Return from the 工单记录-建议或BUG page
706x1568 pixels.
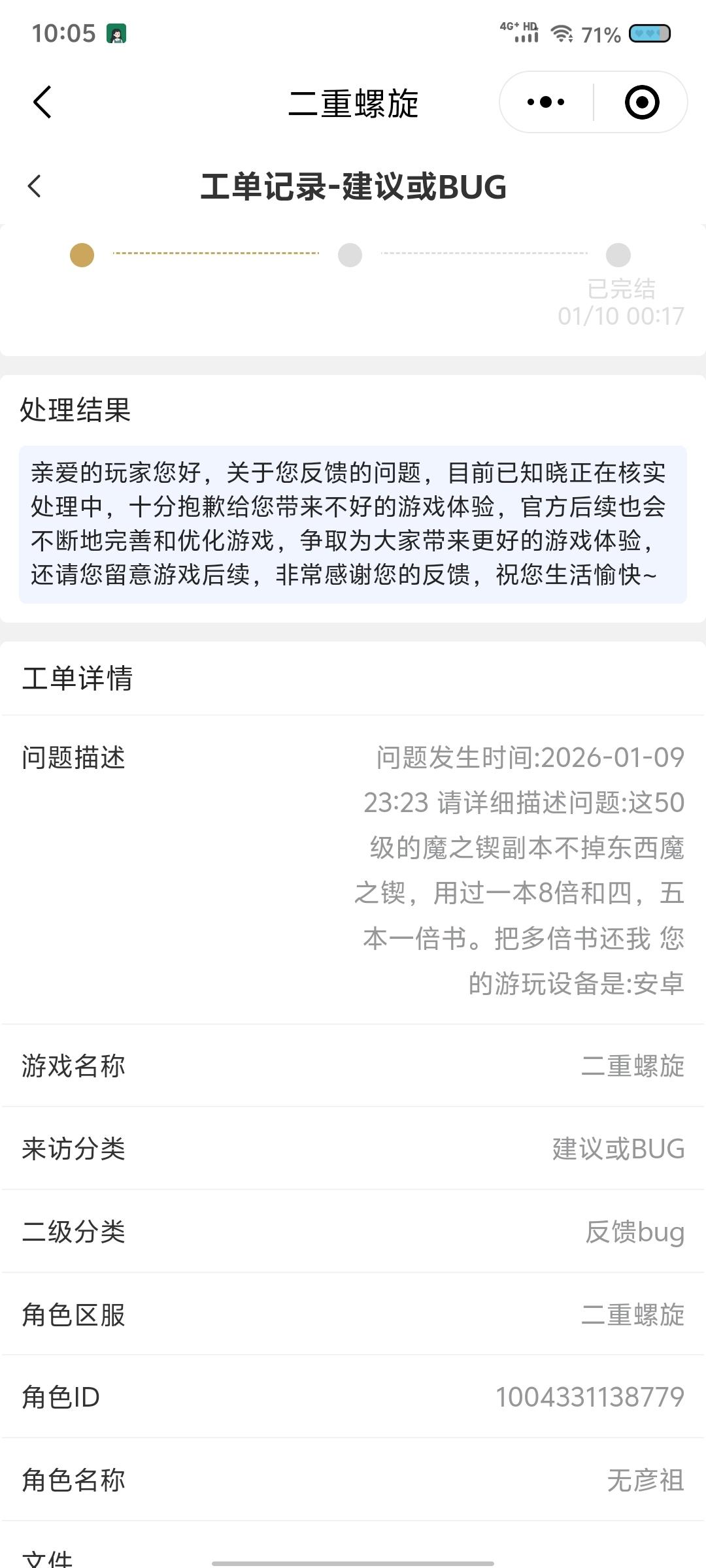click(x=35, y=186)
